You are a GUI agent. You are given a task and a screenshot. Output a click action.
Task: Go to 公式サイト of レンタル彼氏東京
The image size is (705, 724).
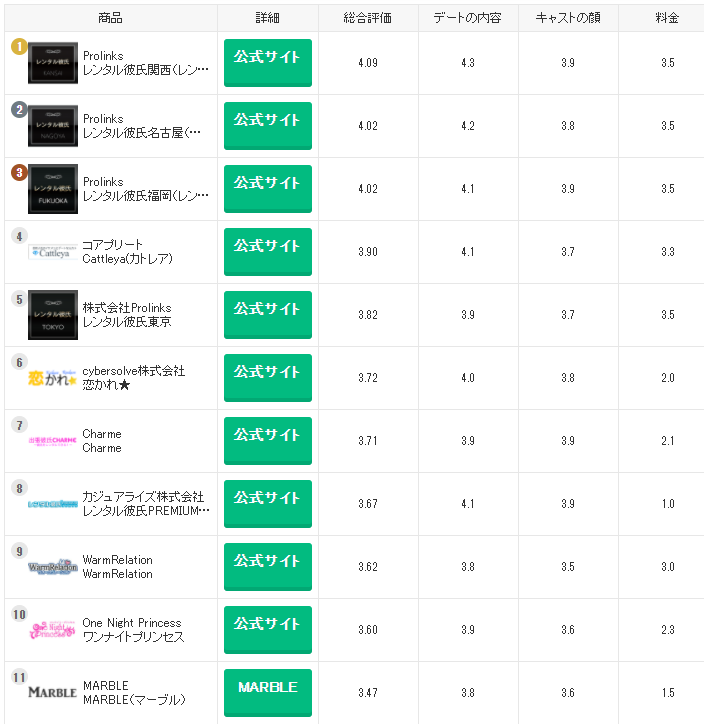pos(267,315)
